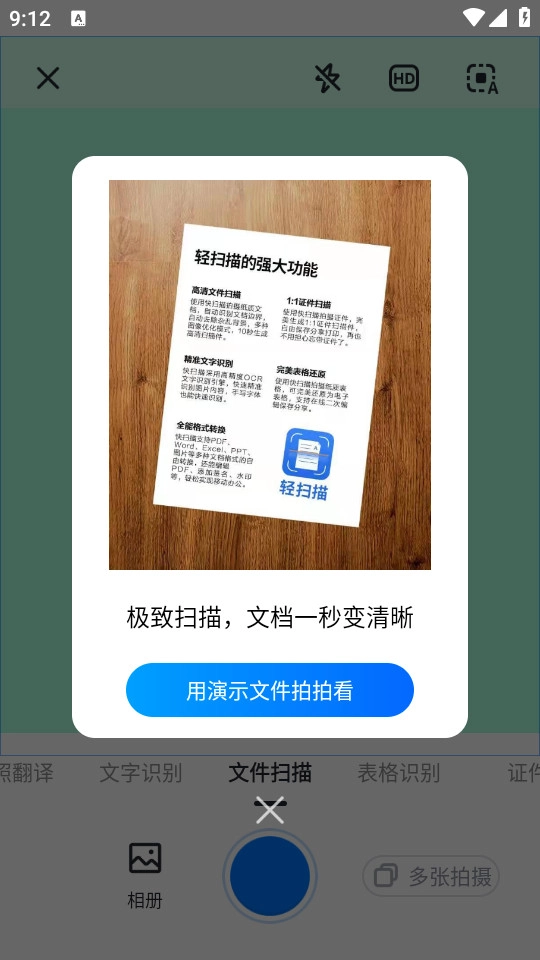Toggle the flash icon
The height and width of the screenshot is (960, 540).
coord(328,78)
